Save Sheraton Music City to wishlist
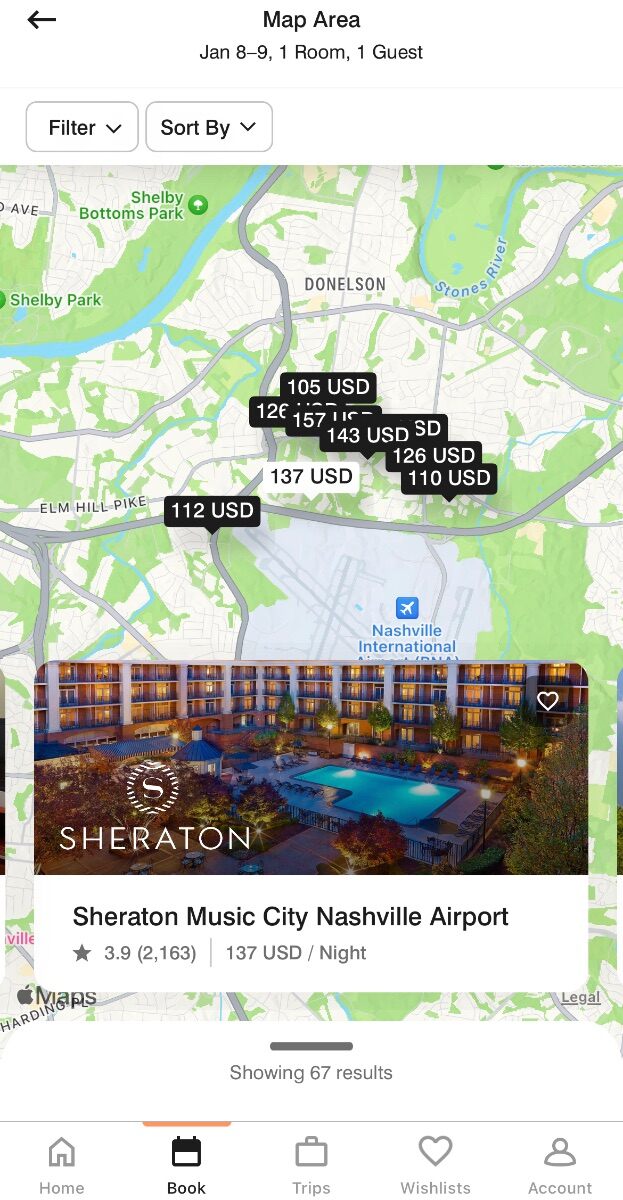623x1200 pixels. click(x=548, y=701)
